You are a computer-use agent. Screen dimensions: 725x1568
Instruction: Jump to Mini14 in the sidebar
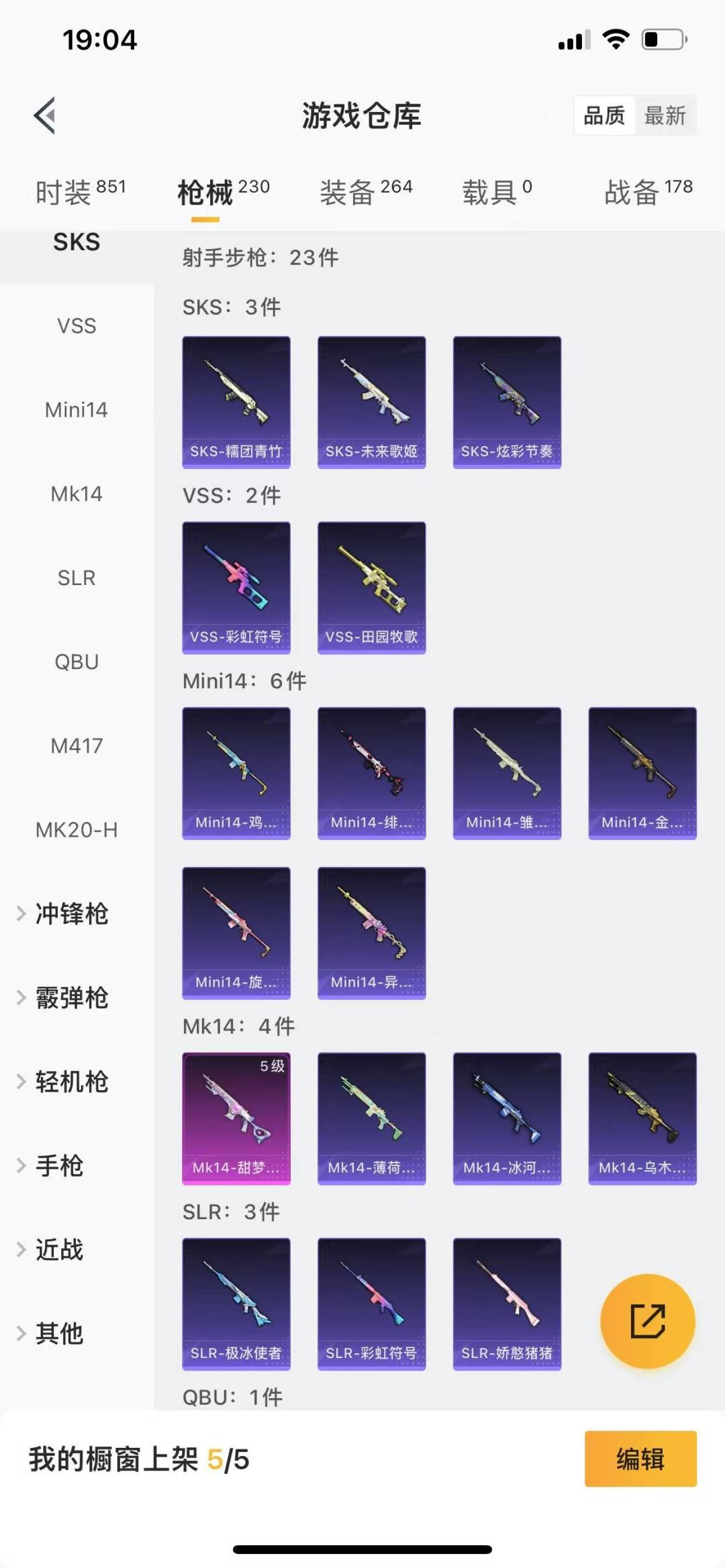pos(77,410)
